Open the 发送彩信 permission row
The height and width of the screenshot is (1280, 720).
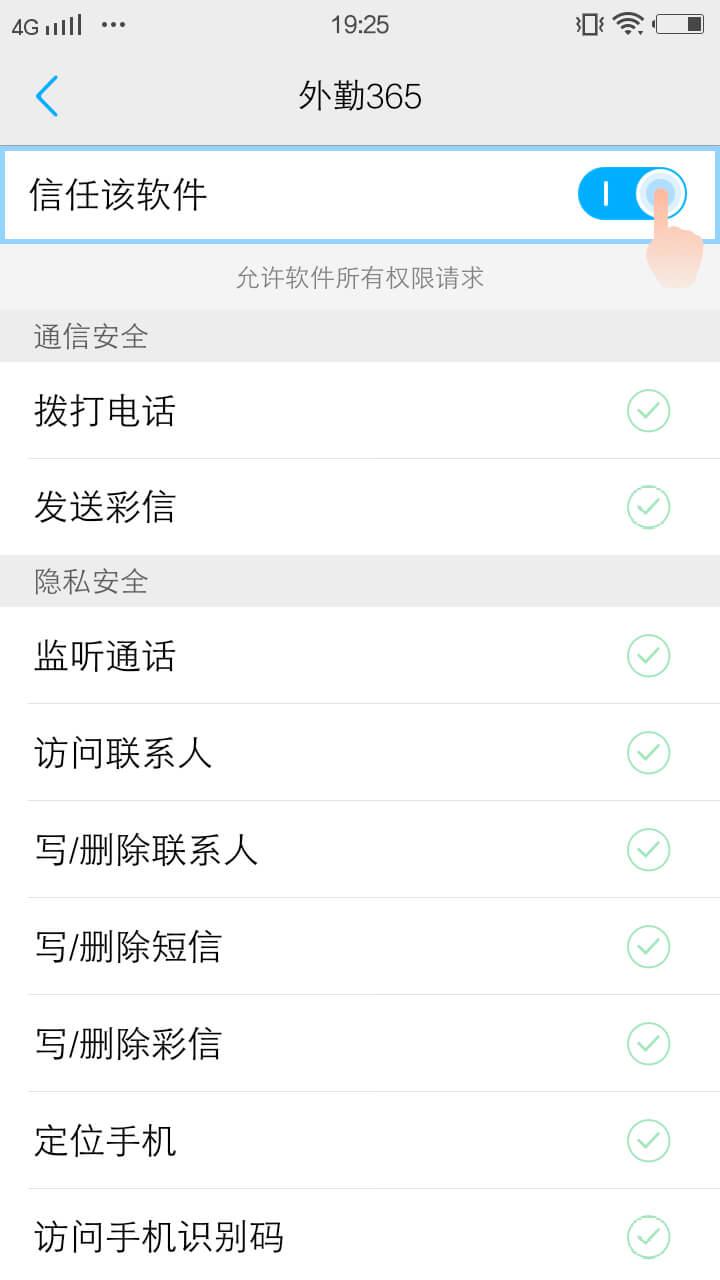(360, 507)
